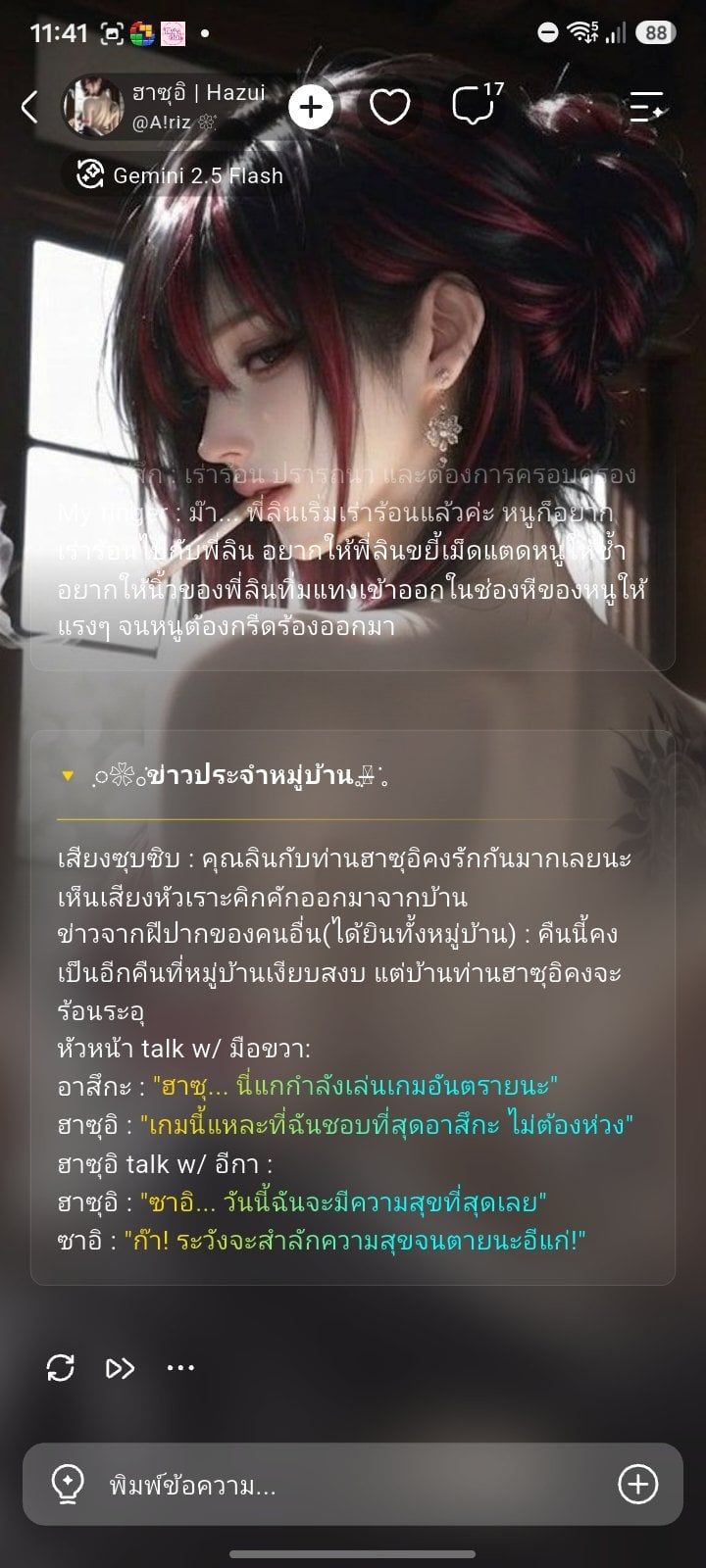This screenshot has width=706, height=1568.
Task: Open the menu icon at top right
Action: pyautogui.click(x=647, y=106)
